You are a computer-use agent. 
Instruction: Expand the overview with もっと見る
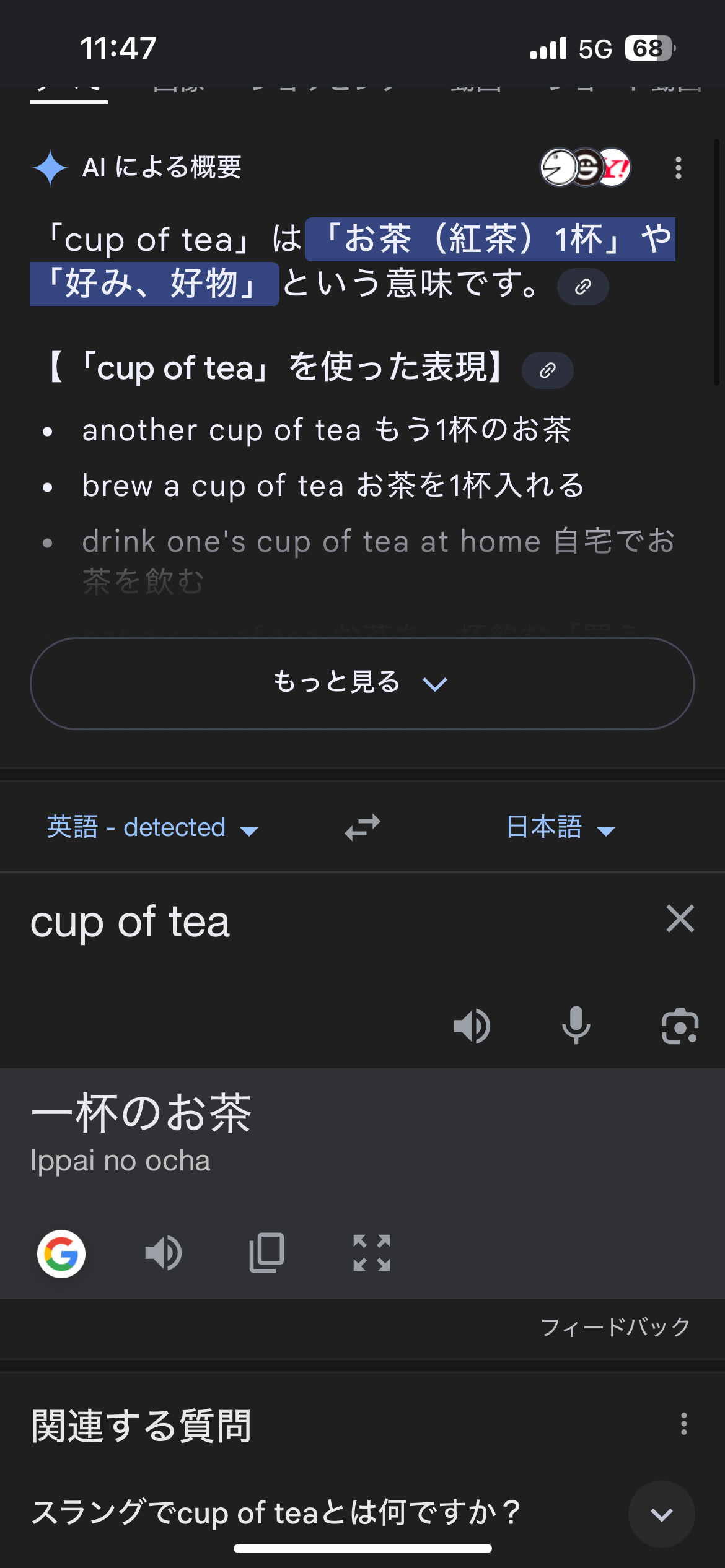[362, 683]
